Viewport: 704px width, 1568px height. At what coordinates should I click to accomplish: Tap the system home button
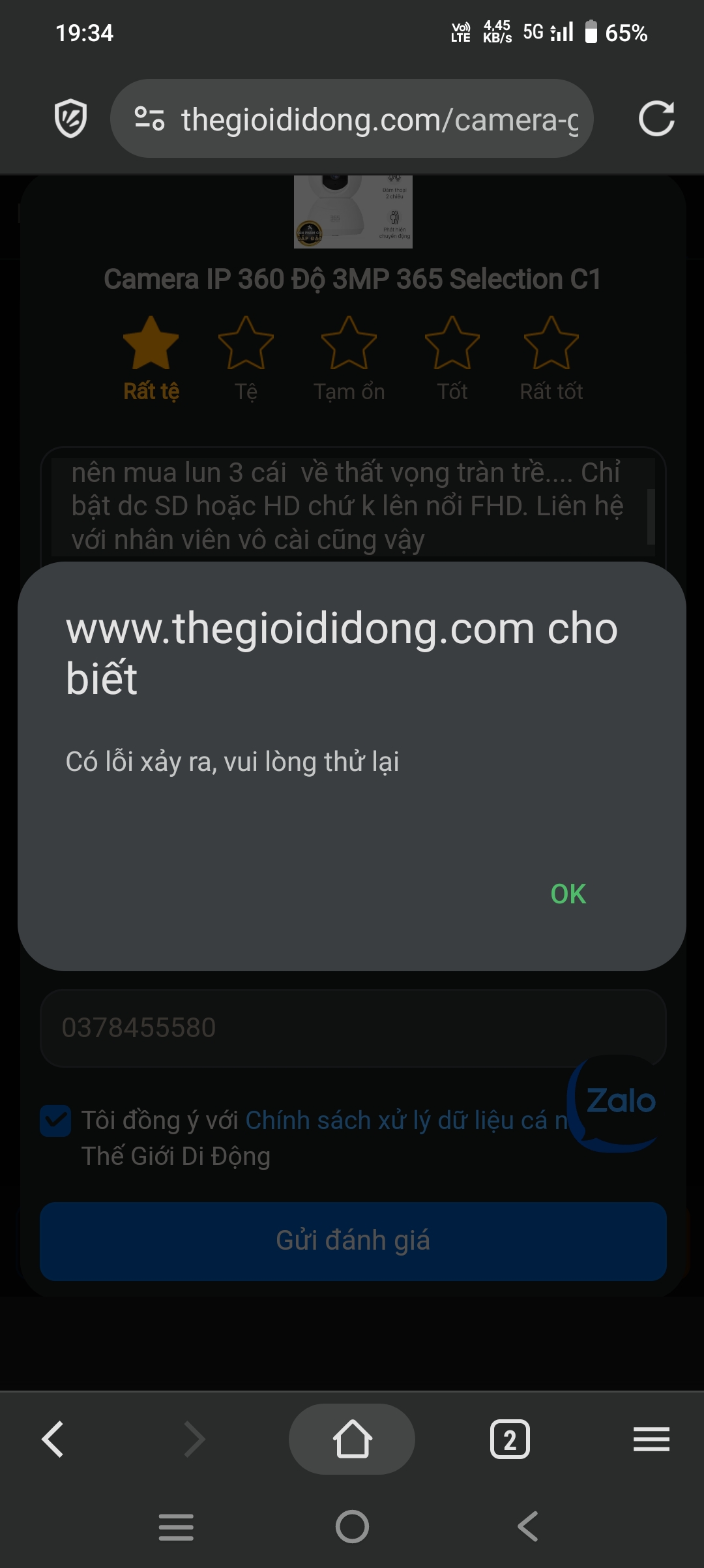pos(352,1527)
